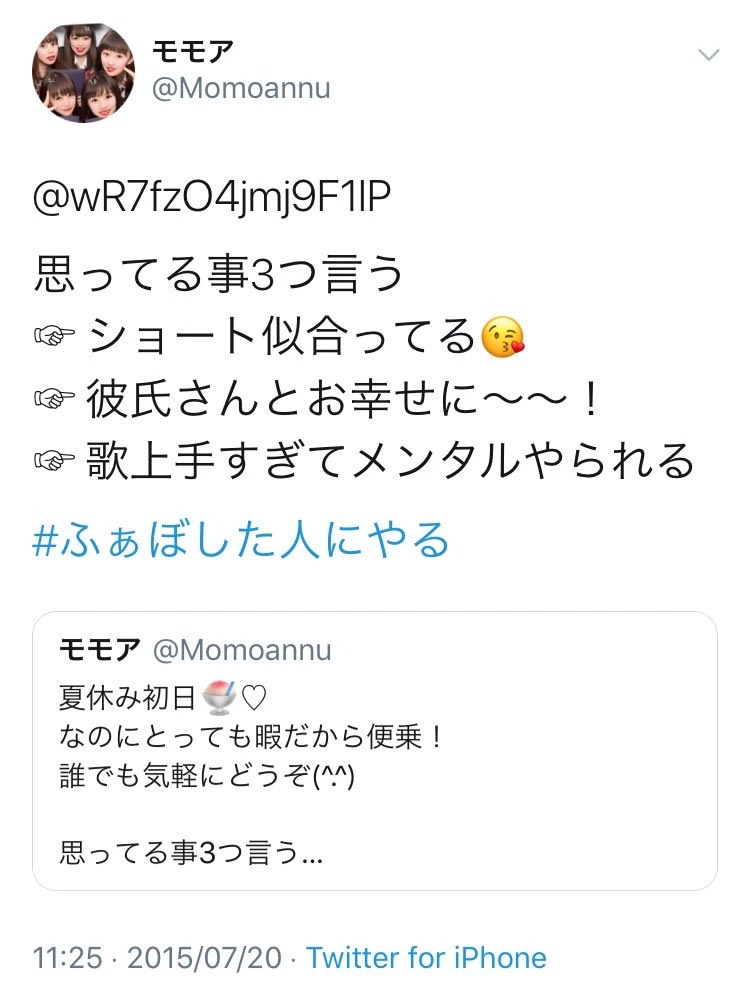
Task: Tap the Twitter for iPhone source link
Action: click(x=426, y=957)
